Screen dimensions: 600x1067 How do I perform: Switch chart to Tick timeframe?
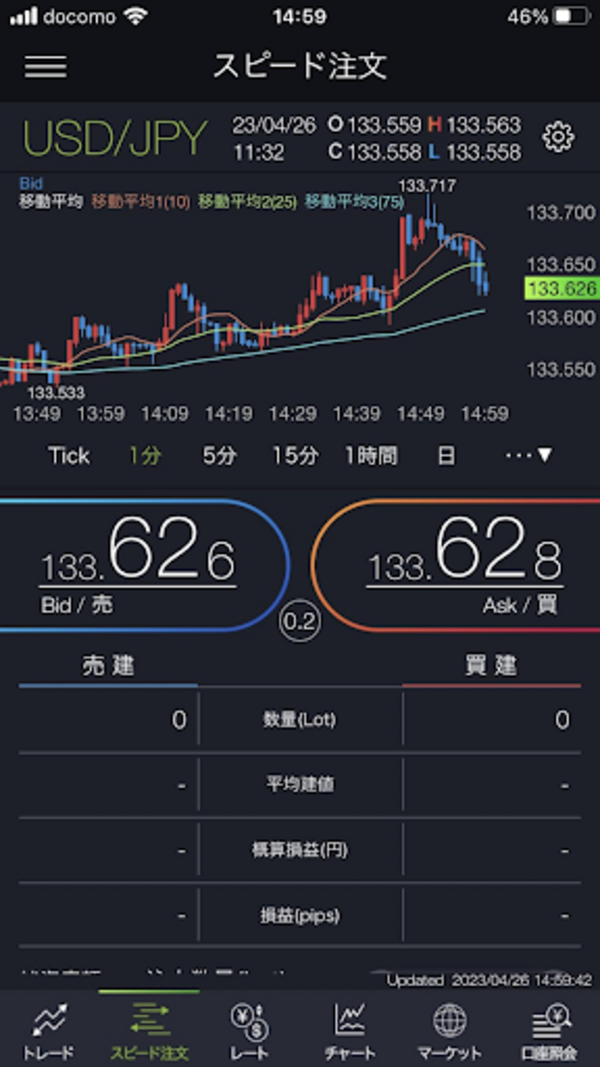(x=69, y=456)
